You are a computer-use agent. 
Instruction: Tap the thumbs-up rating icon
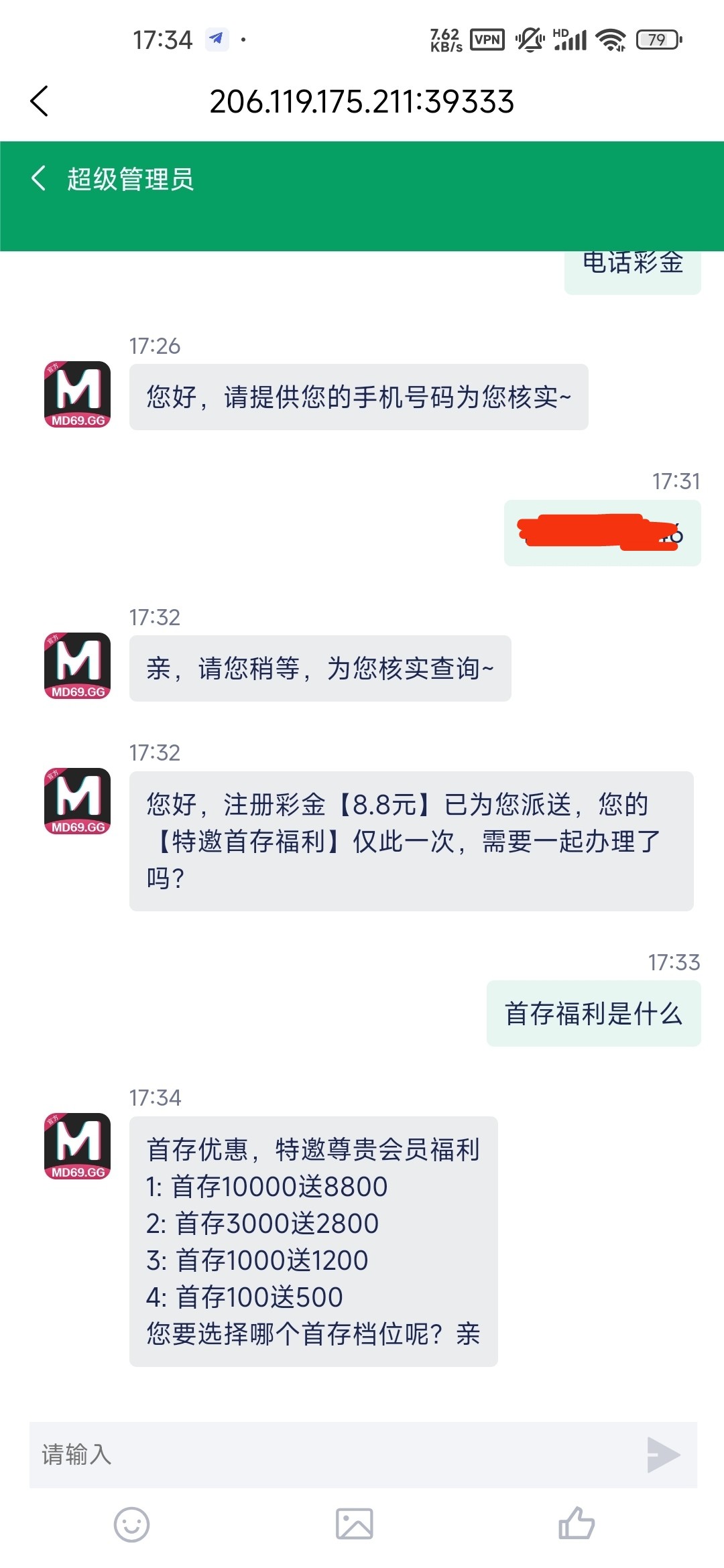click(x=577, y=1522)
